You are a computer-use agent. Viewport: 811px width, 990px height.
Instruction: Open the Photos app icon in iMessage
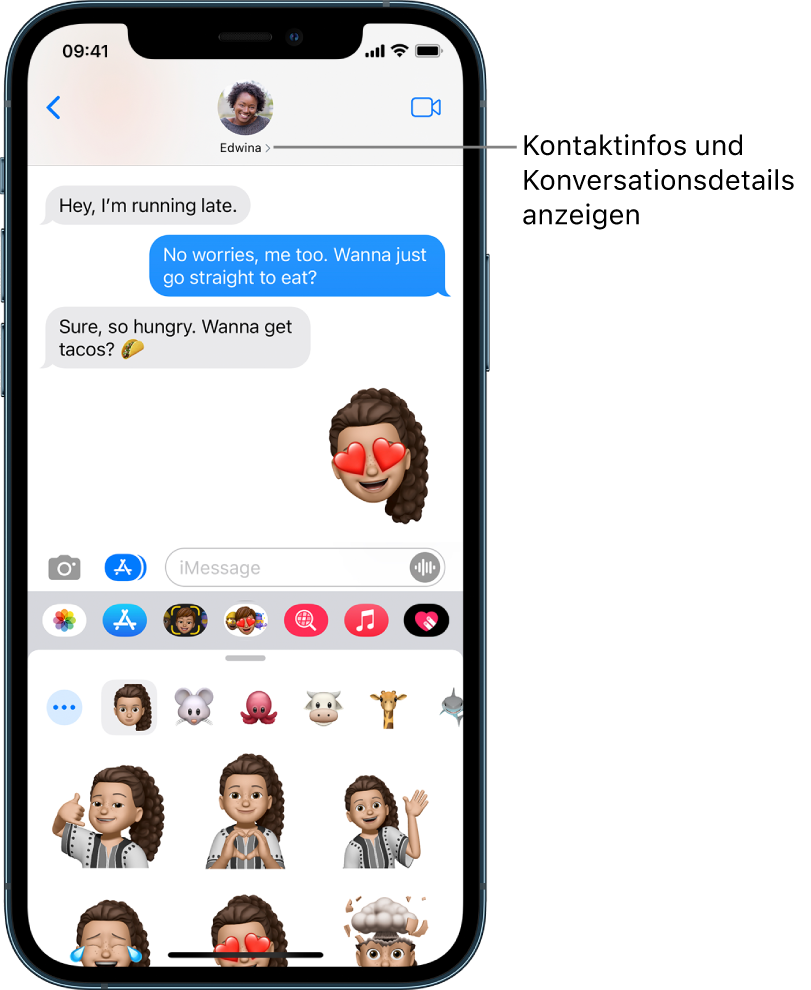(64, 620)
